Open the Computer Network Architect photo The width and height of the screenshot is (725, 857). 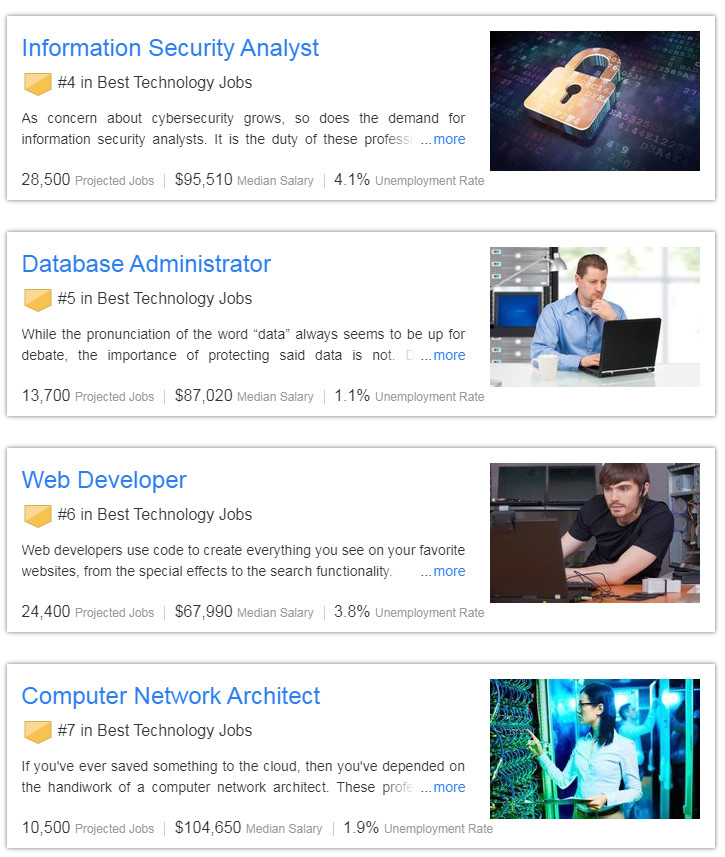coord(594,748)
